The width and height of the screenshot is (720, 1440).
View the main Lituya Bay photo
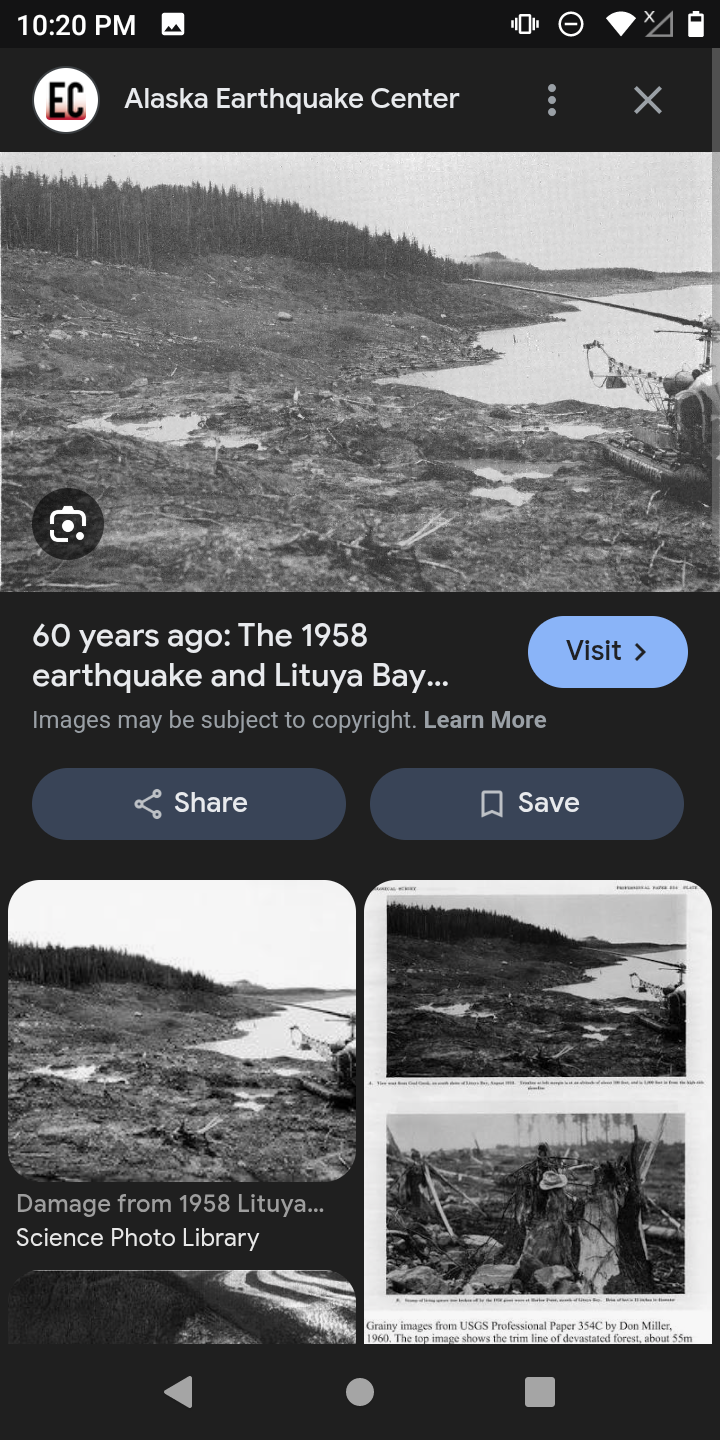360,370
